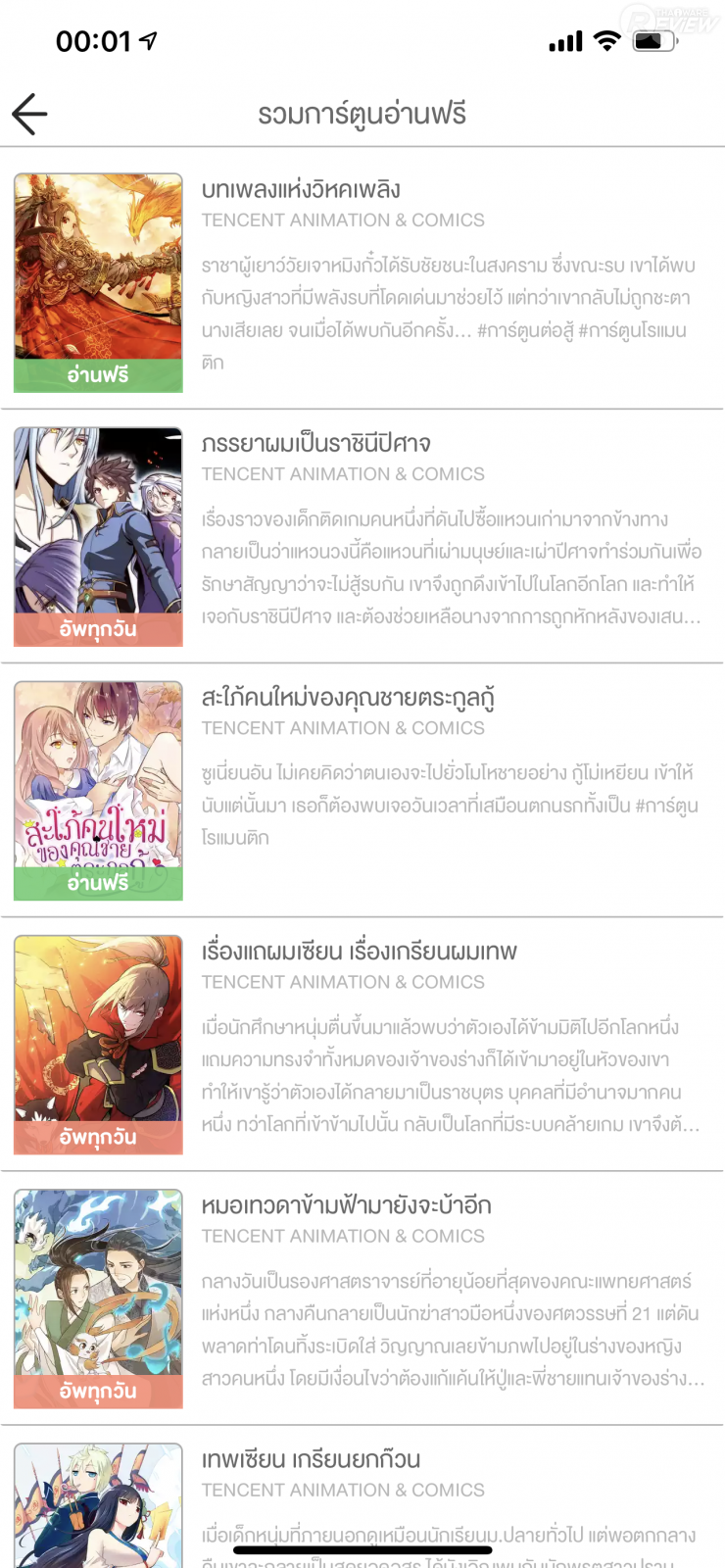Go back using the arrow icon
725x1568 pixels.
coord(29,115)
